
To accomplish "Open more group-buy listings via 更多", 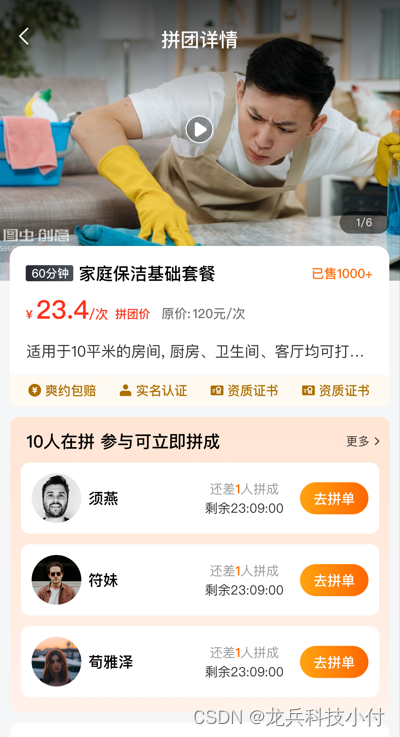I will [x=363, y=441].
